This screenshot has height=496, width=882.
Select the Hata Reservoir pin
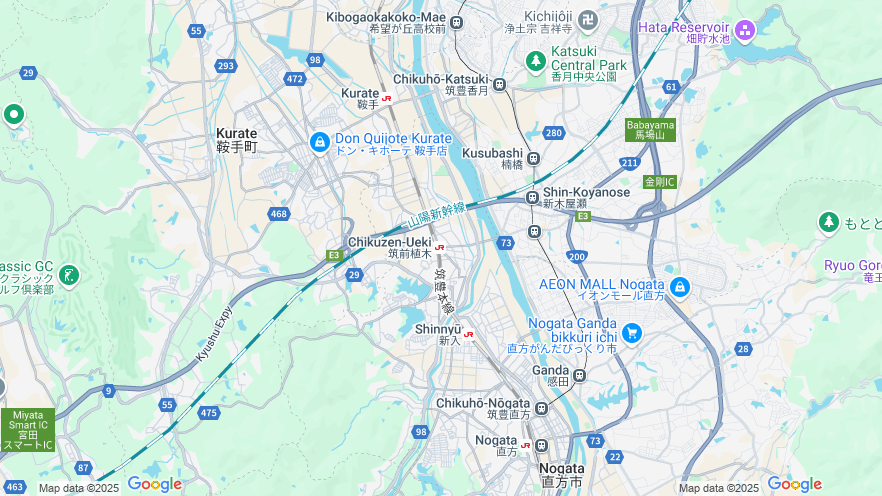[x=744, y=30]
